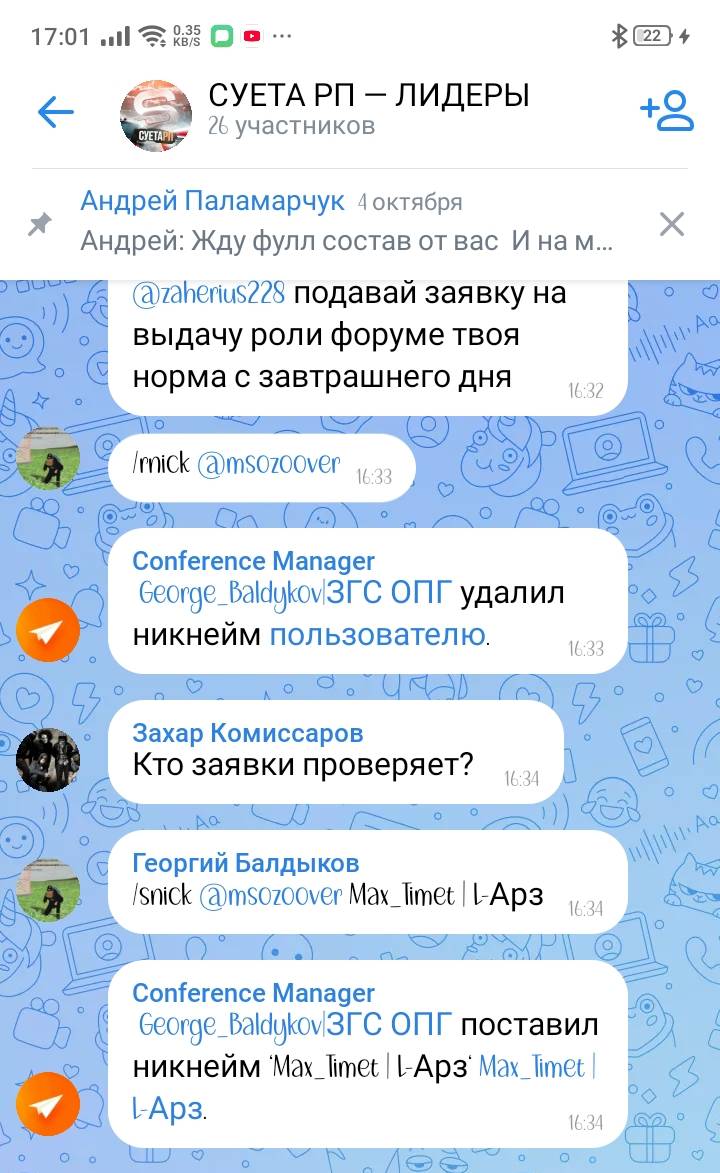The image size is (720, 1173).
Task: Dismiss the pinned message banner
Action: coord(672,223)
